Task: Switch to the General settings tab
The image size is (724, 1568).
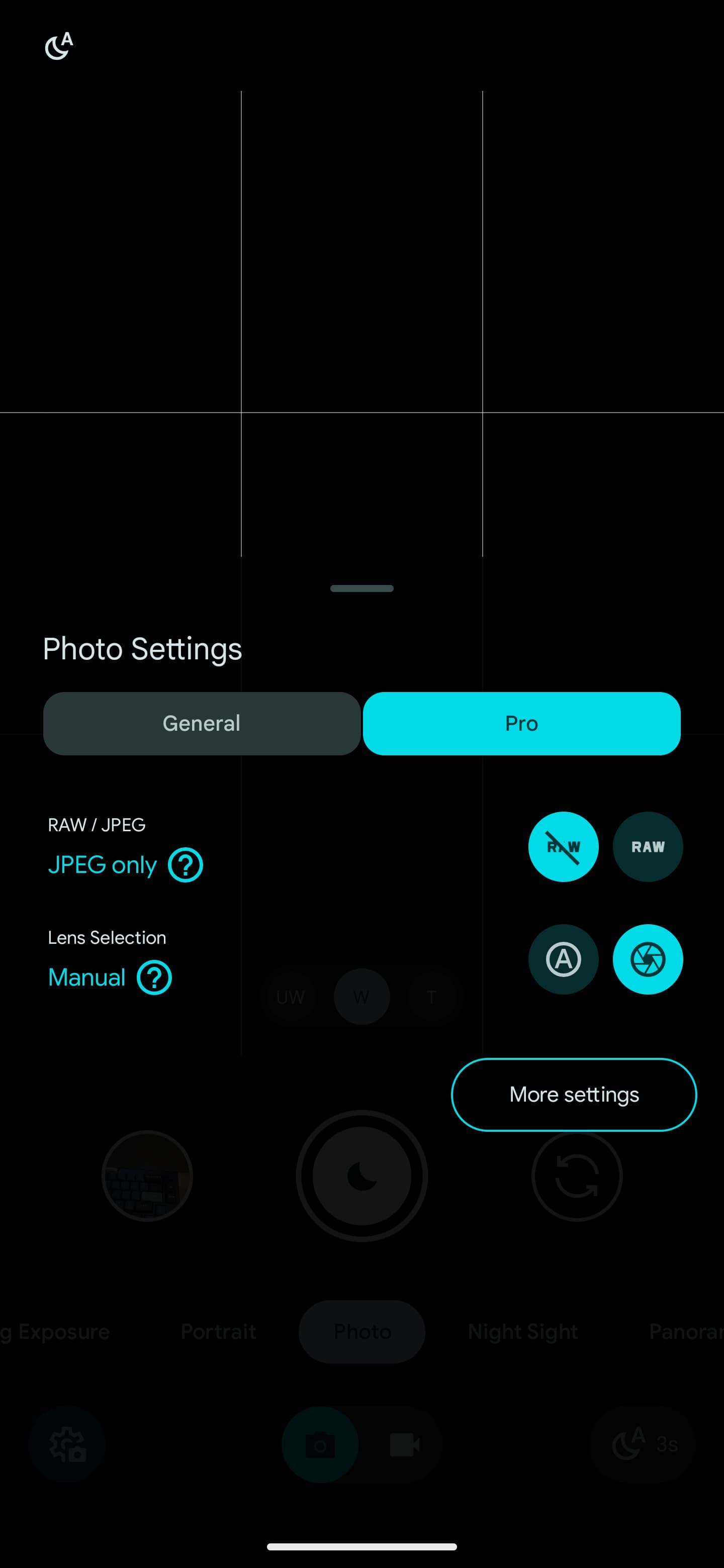Action: (x=202, y=723)
